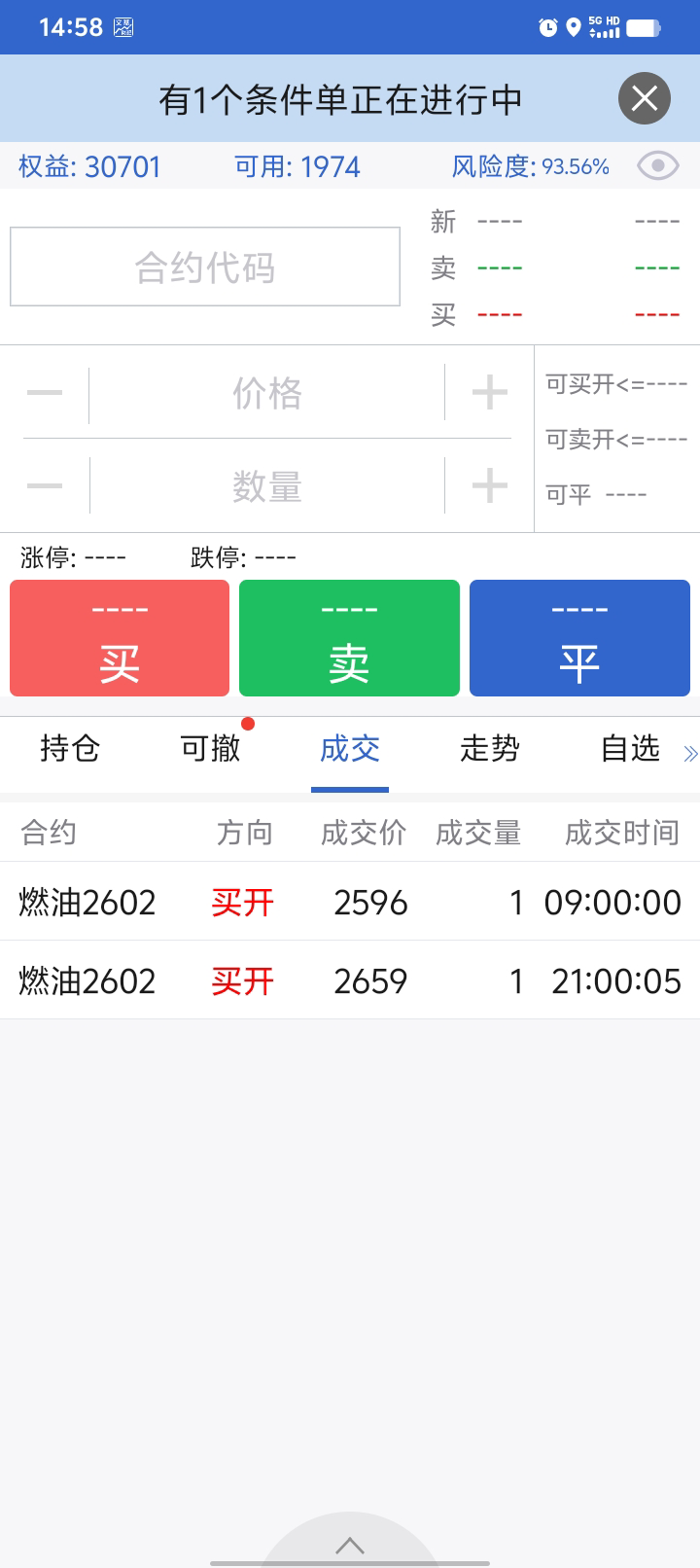Select the 成交 tab

[x=350, y=749]
